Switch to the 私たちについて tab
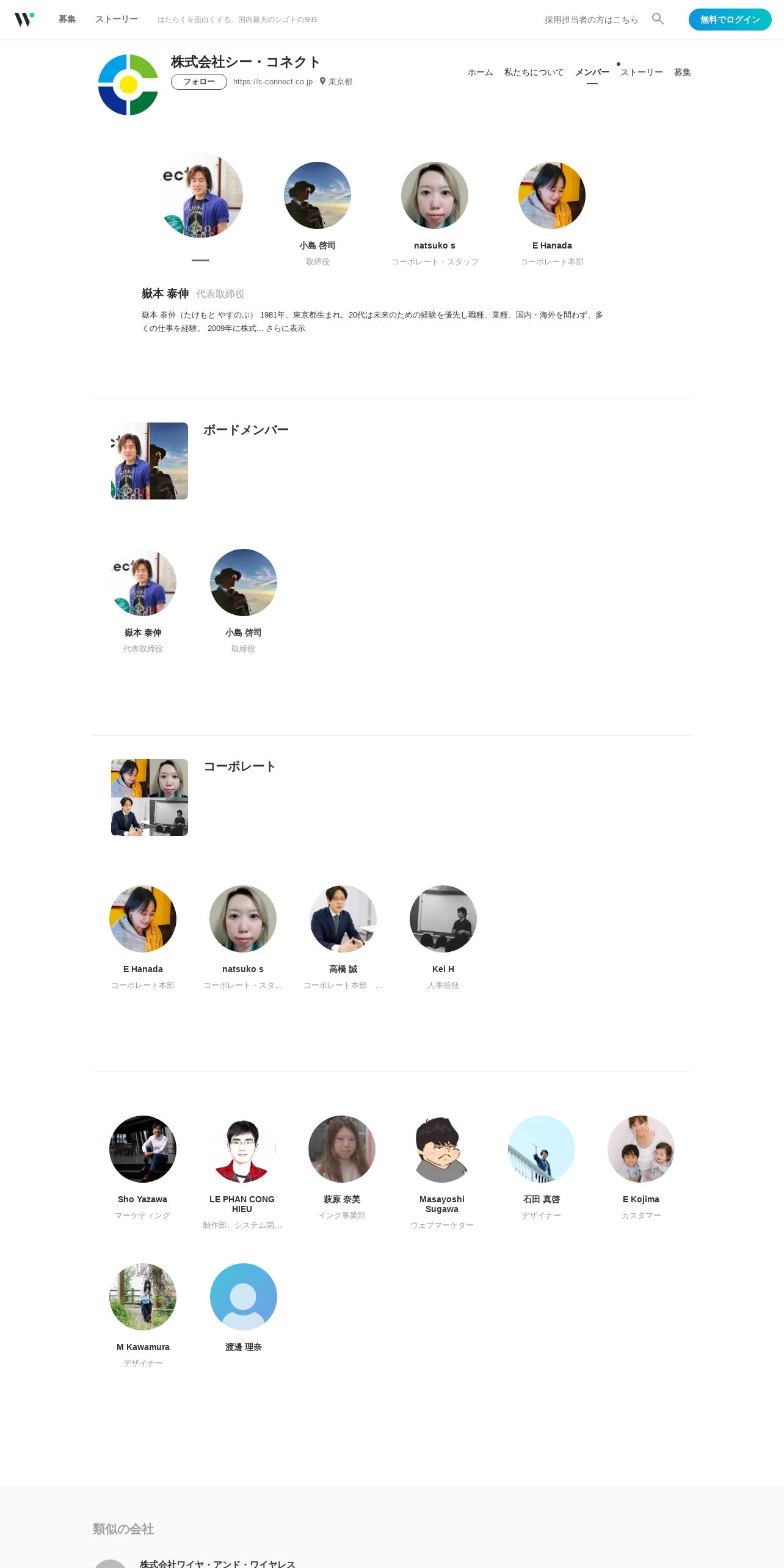 tap(534, 72)
